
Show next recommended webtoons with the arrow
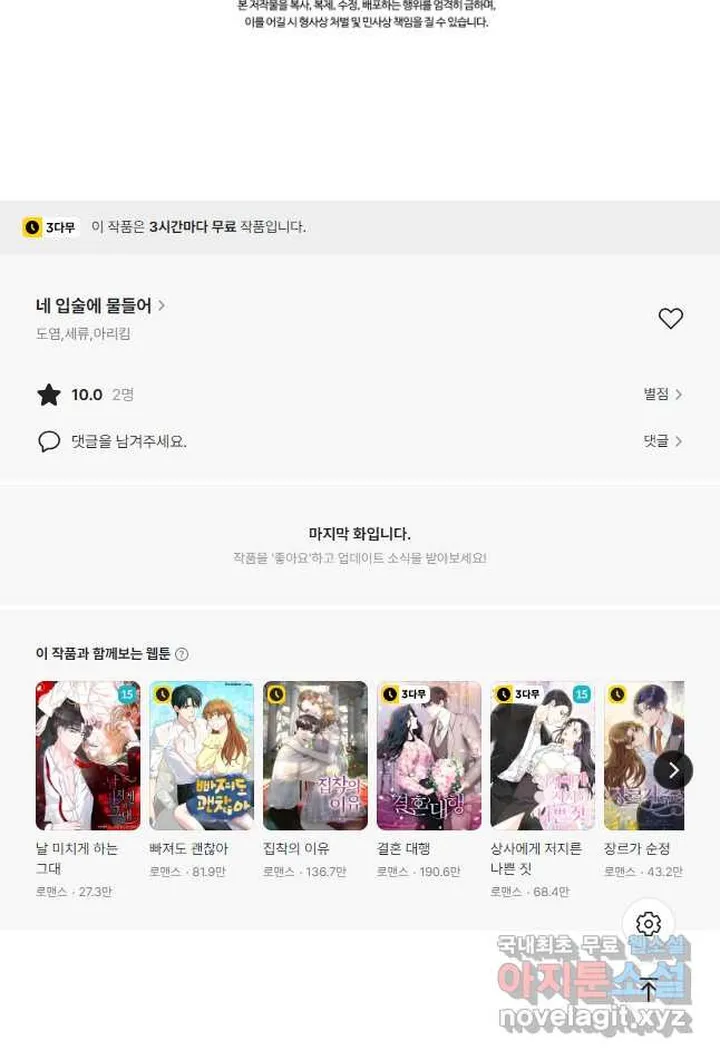point(673,771)
